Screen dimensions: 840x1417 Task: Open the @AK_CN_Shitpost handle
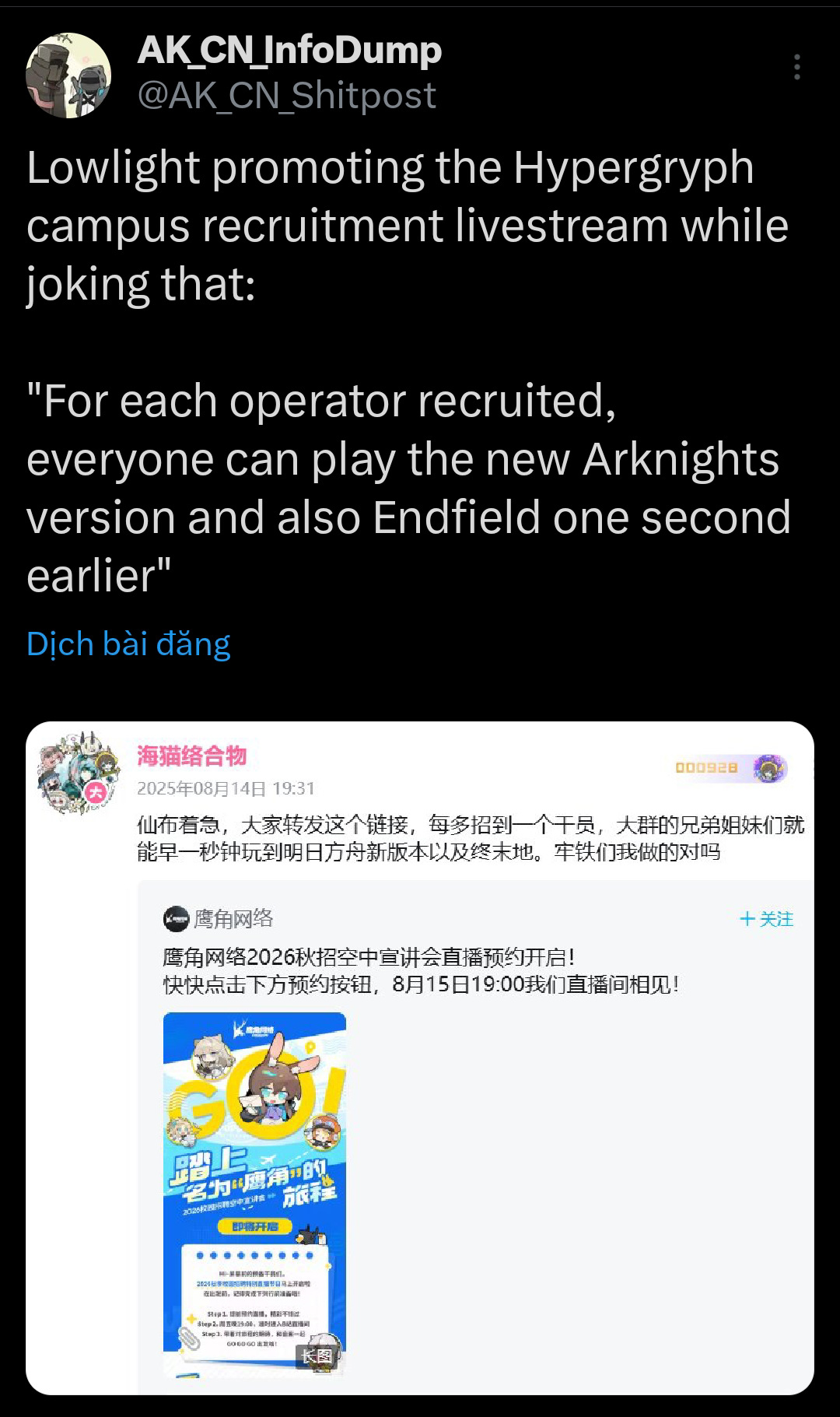tap(286, 96)
